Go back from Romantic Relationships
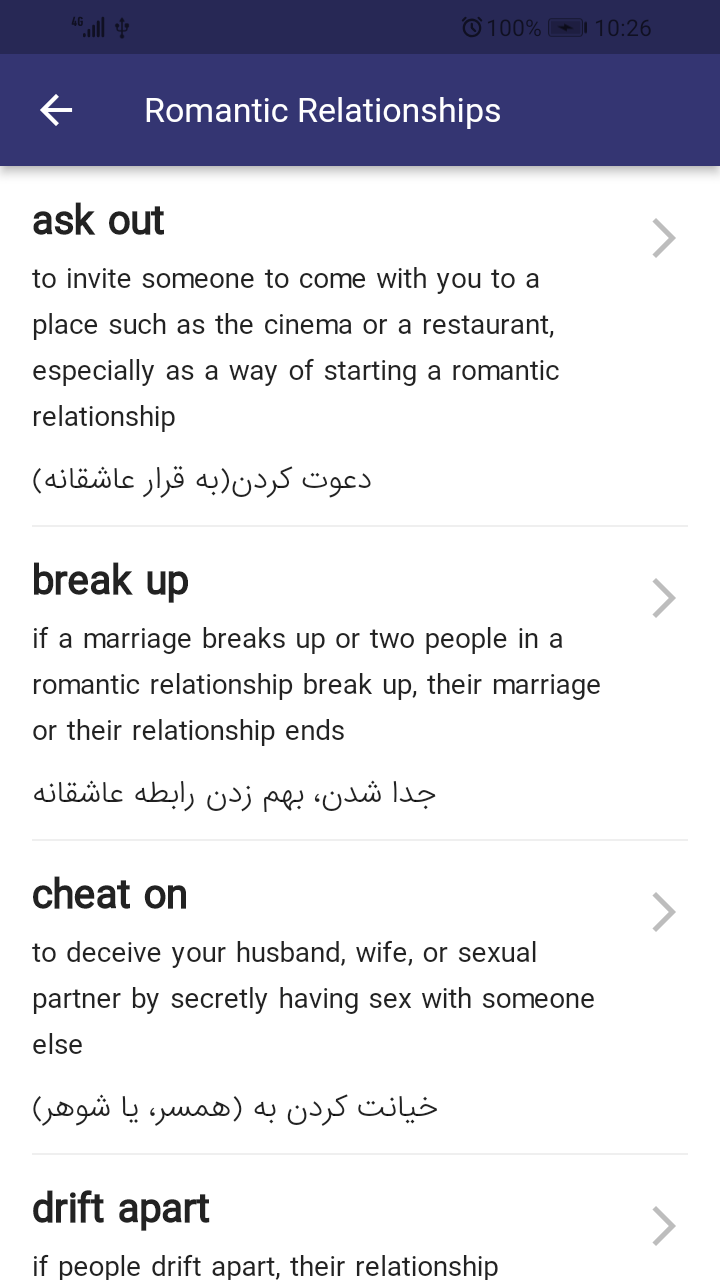The width and height of the screenshot is (720, 1280). click(x=56, y=110)
